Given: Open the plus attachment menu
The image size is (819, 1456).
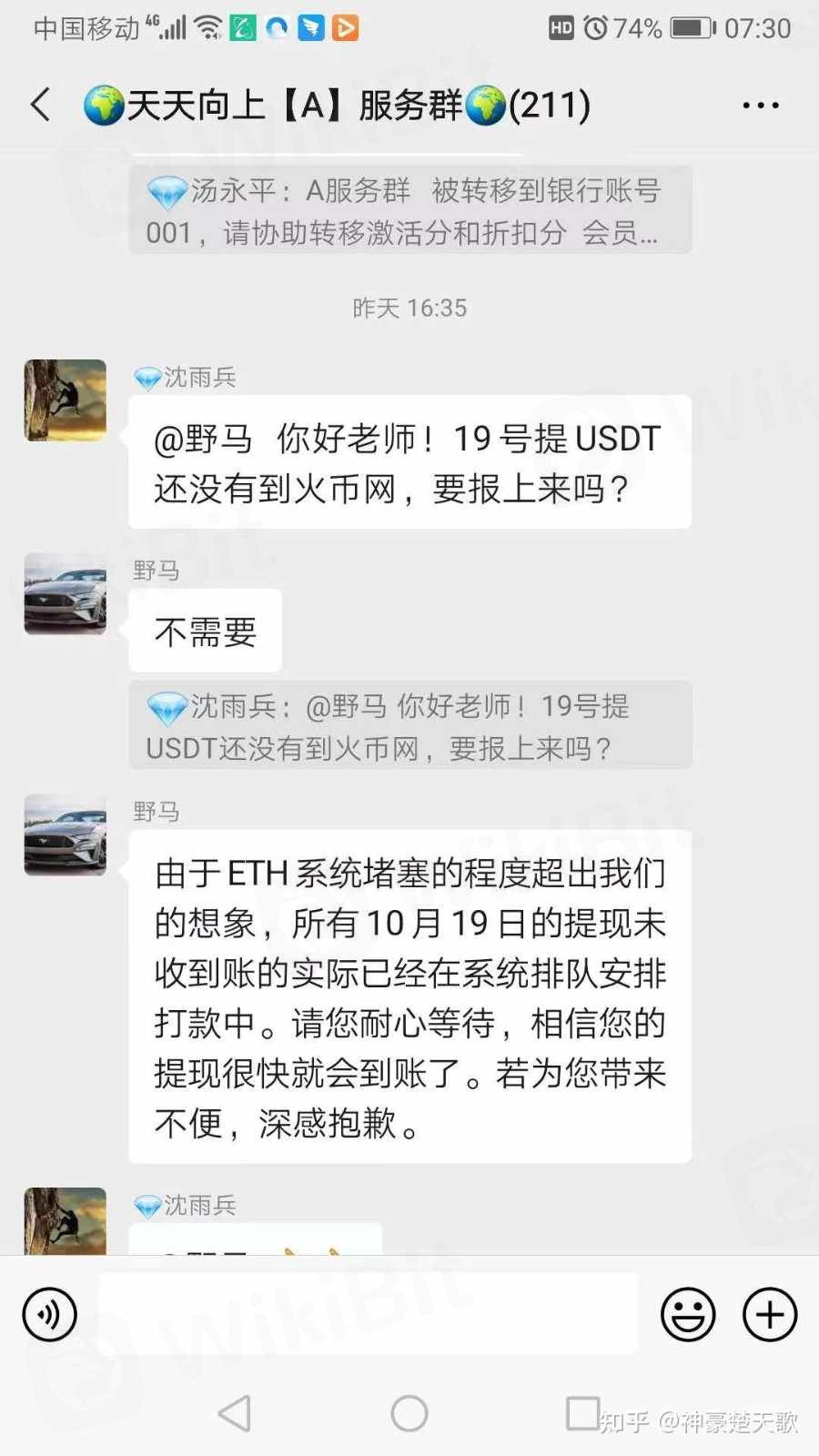Looking at the screenshot, I should (x=770, y=1314).
